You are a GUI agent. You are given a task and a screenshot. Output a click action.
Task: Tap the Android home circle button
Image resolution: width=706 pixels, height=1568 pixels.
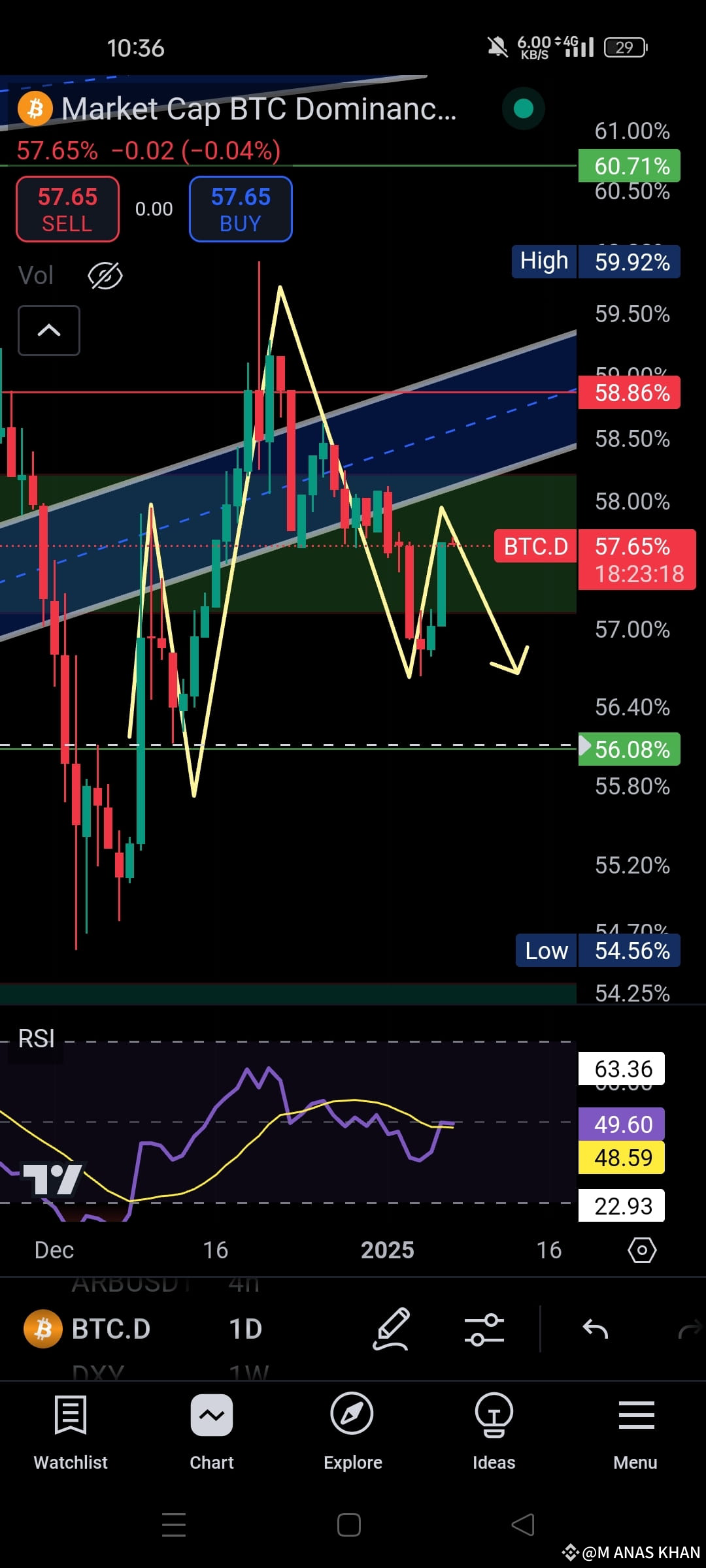click(x=349, y=1525)
